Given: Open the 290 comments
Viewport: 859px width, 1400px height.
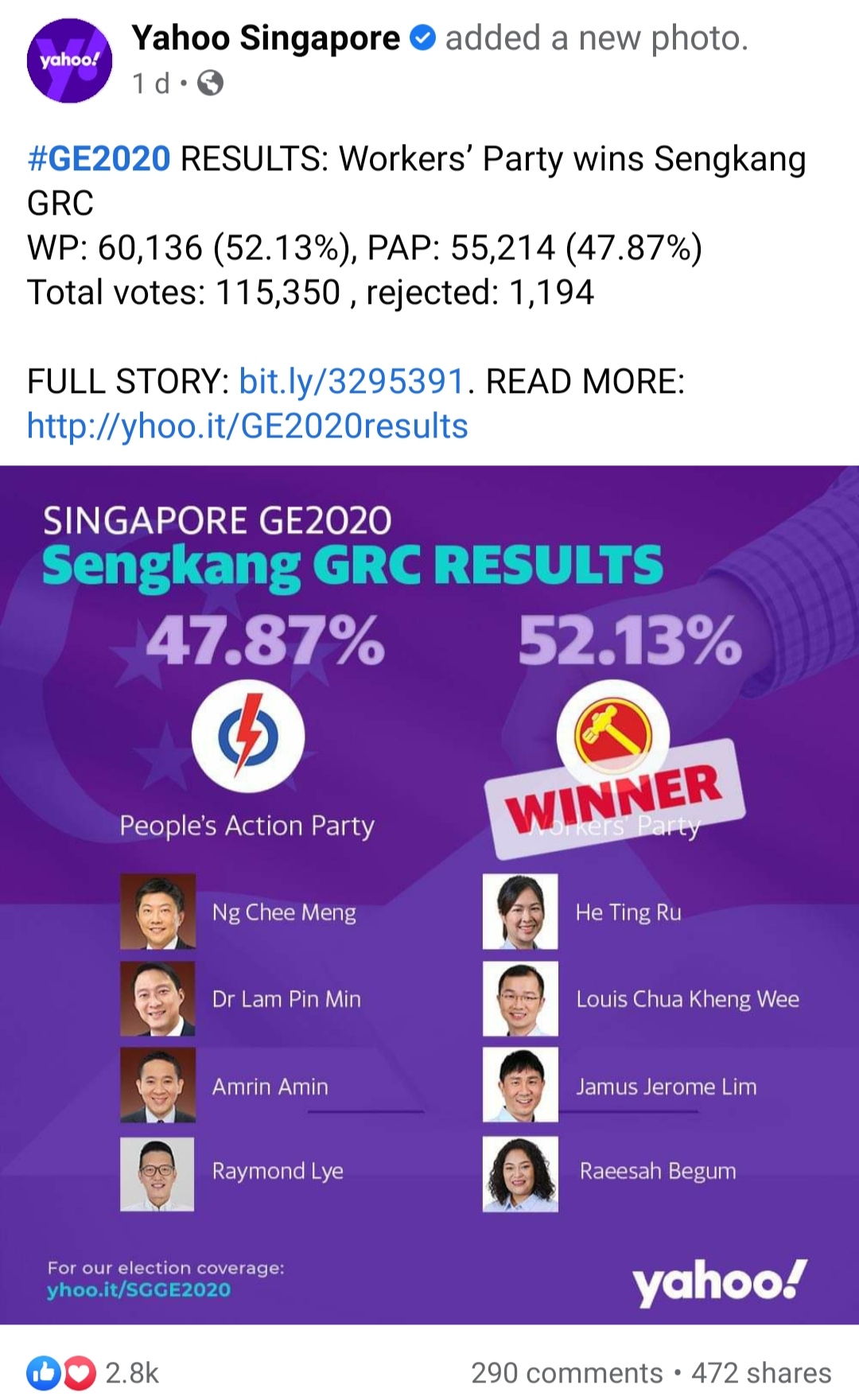Looking at the screenshot, I should tap(566, 1373).
